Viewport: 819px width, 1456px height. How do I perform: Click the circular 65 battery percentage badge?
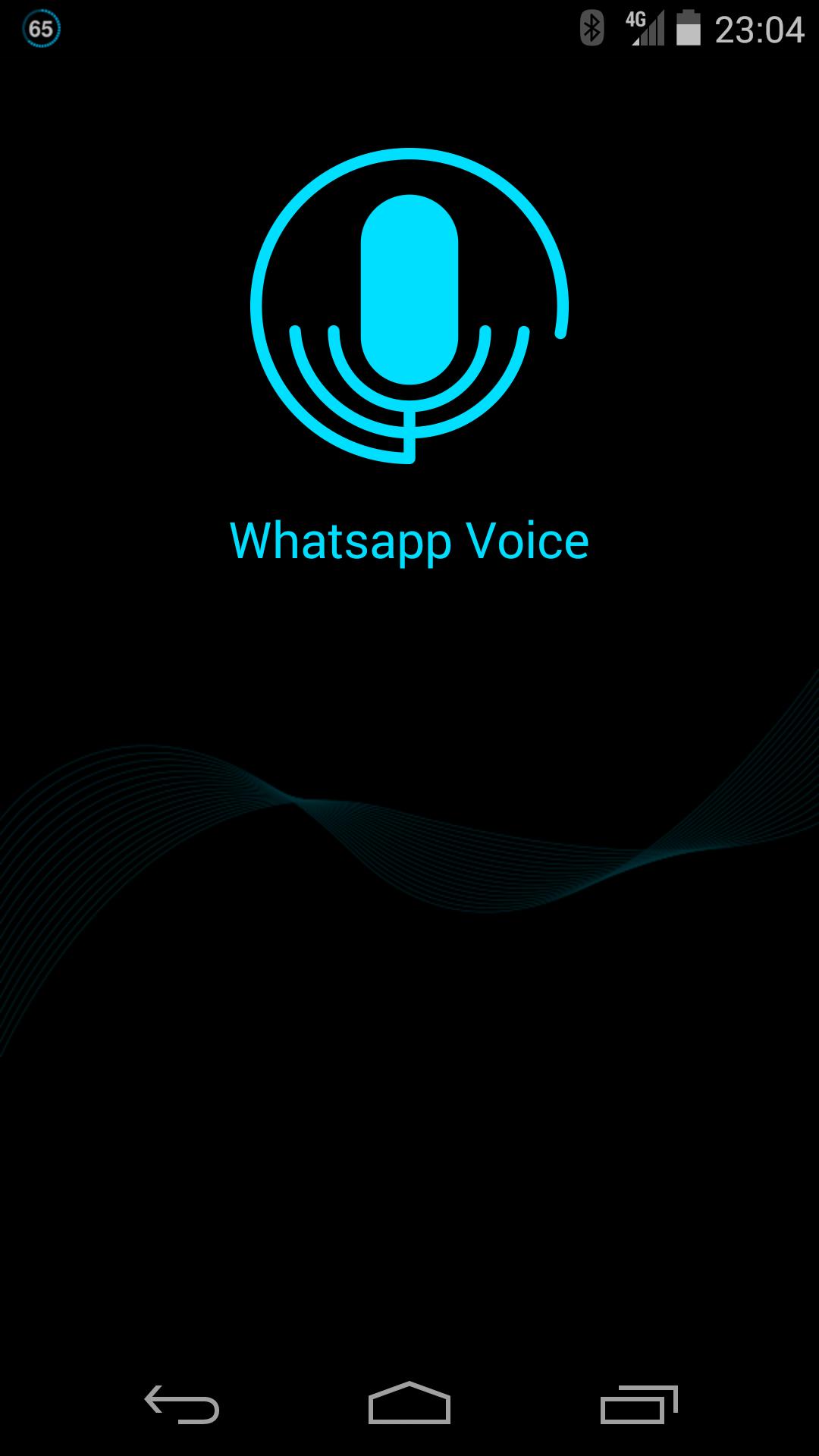(43, 29)
